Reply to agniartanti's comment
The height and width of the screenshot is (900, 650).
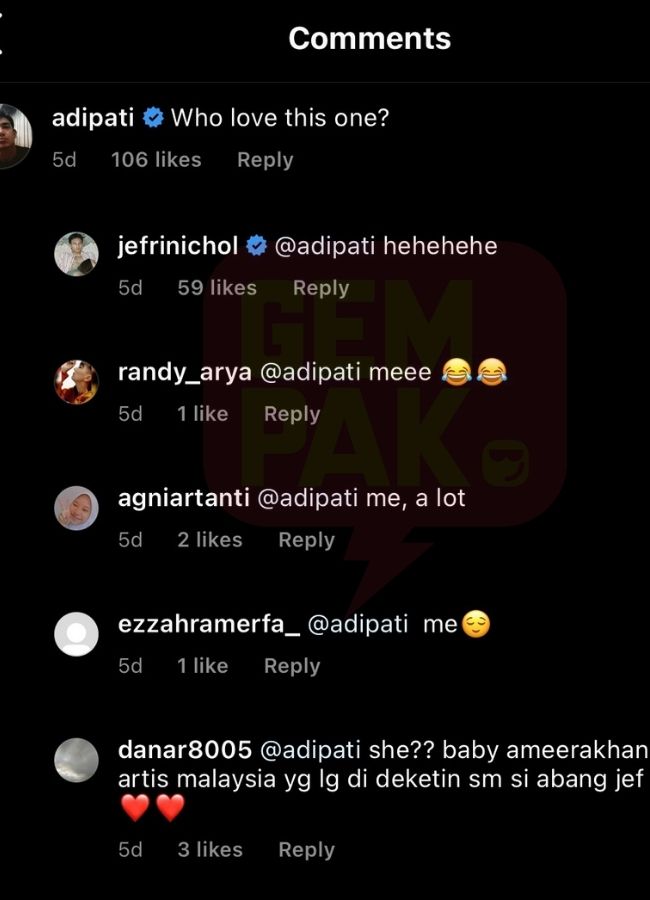point(306,540)
